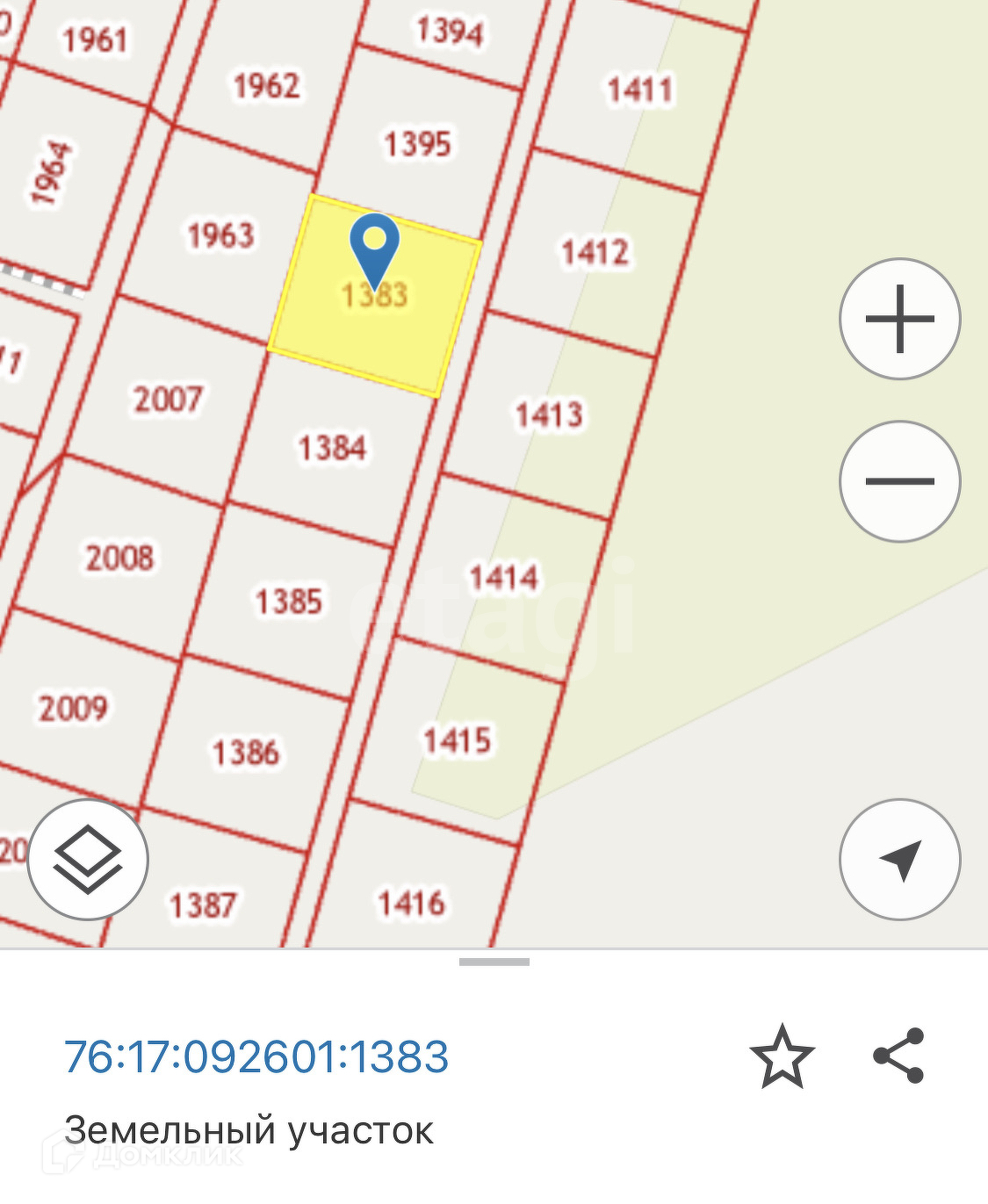
Task: Open cadastral number 76:17:092601:1383 details
Action: [256, 1056]
